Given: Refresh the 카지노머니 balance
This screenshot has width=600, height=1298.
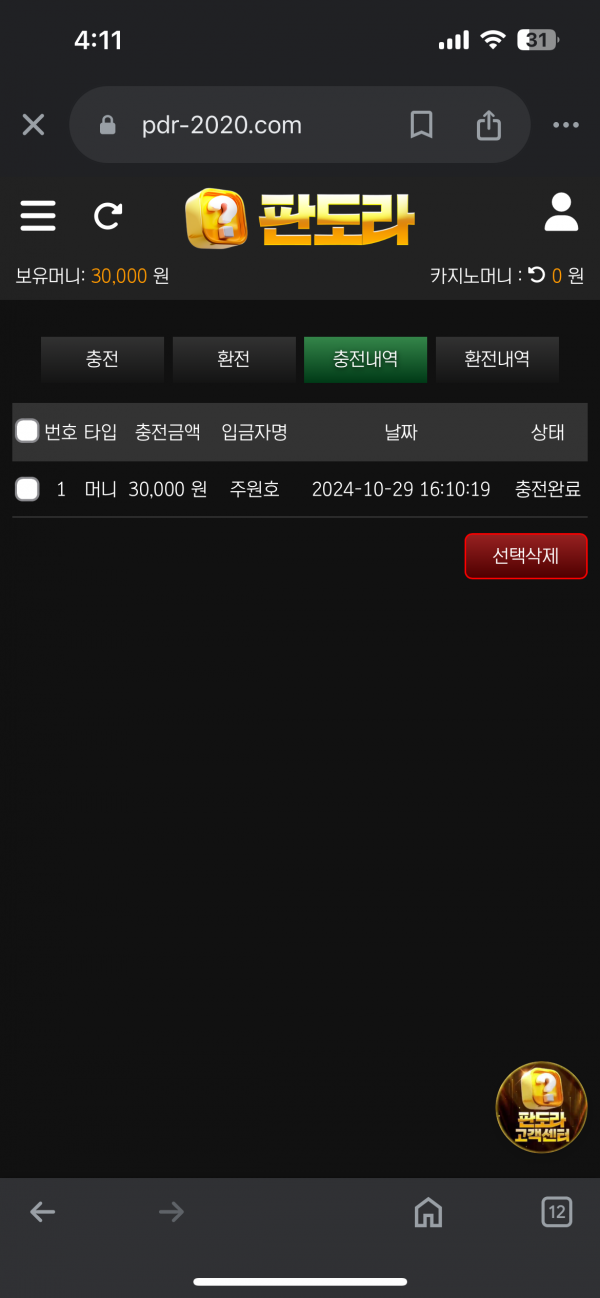Looking at the screenshot, I should click(537, 275).
